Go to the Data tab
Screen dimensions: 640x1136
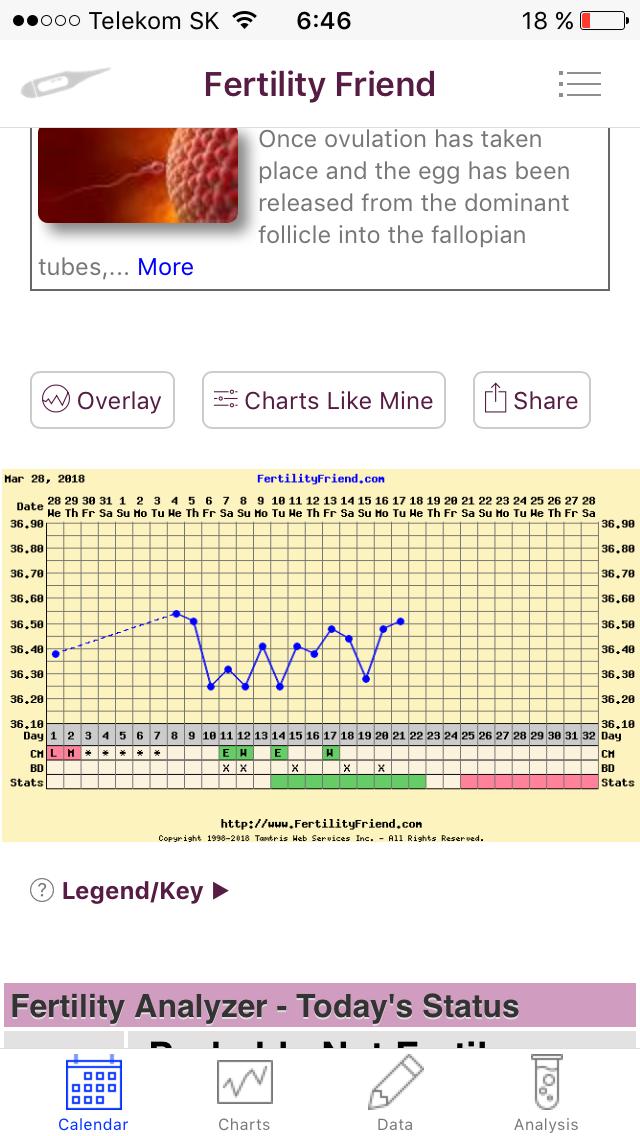(x=395, y=1093)
